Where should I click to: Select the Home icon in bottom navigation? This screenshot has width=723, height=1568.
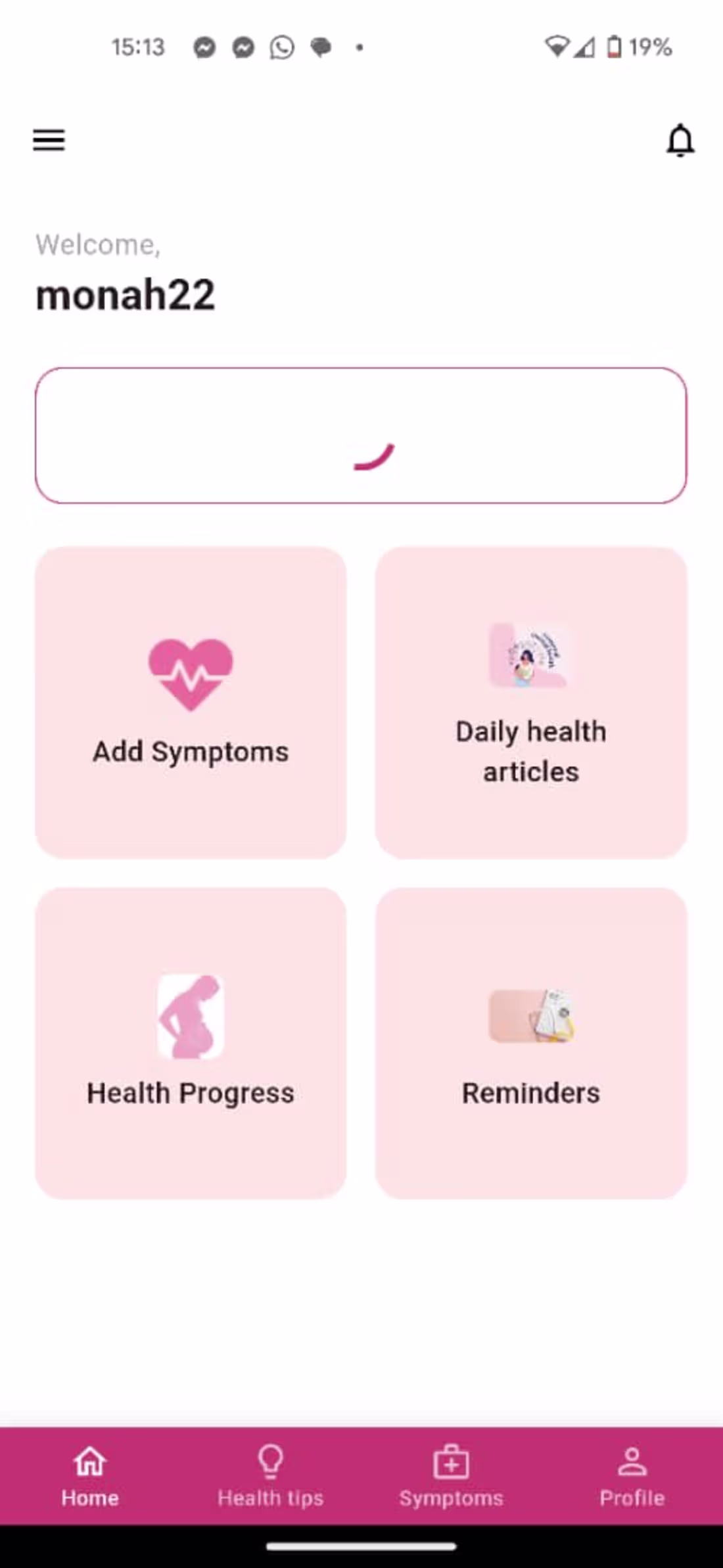89,1475
